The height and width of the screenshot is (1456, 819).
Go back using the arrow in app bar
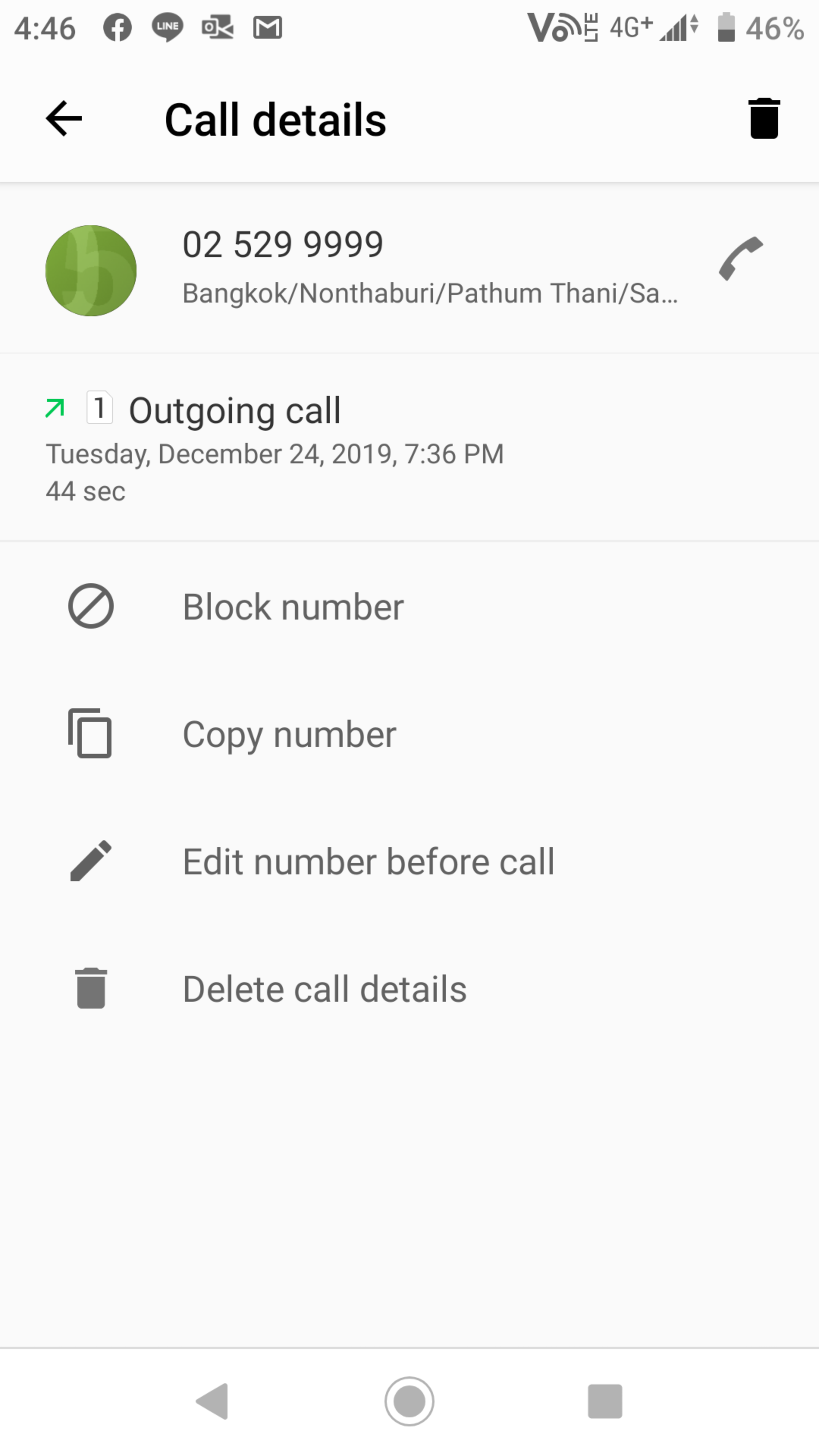[x=64, y=119]
